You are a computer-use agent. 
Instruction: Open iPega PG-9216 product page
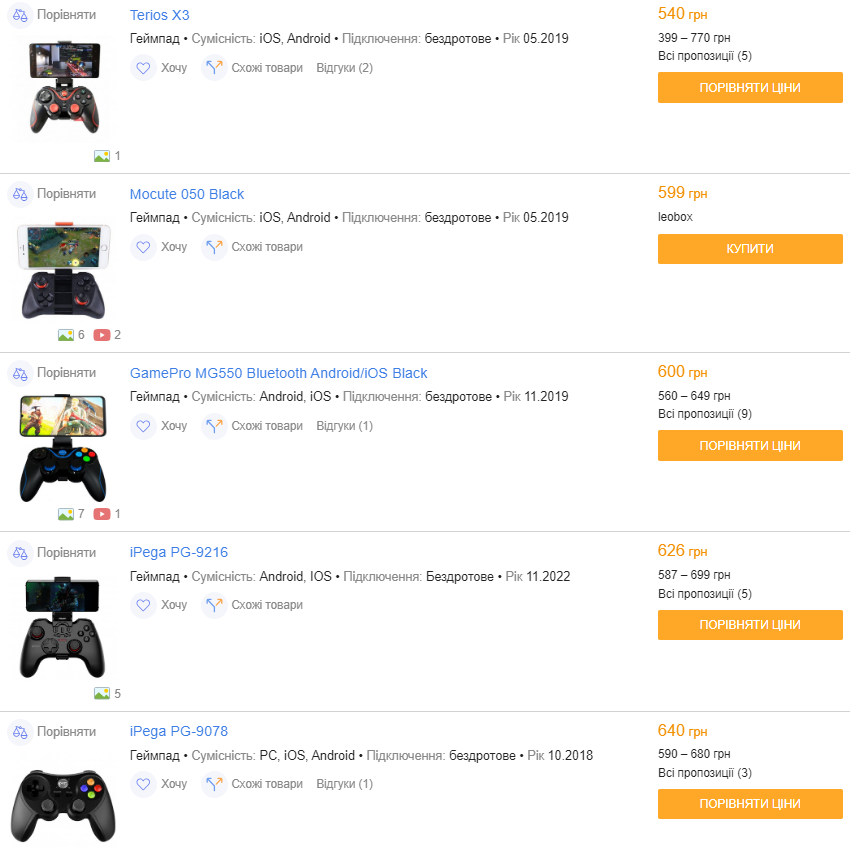pos(179,552)
